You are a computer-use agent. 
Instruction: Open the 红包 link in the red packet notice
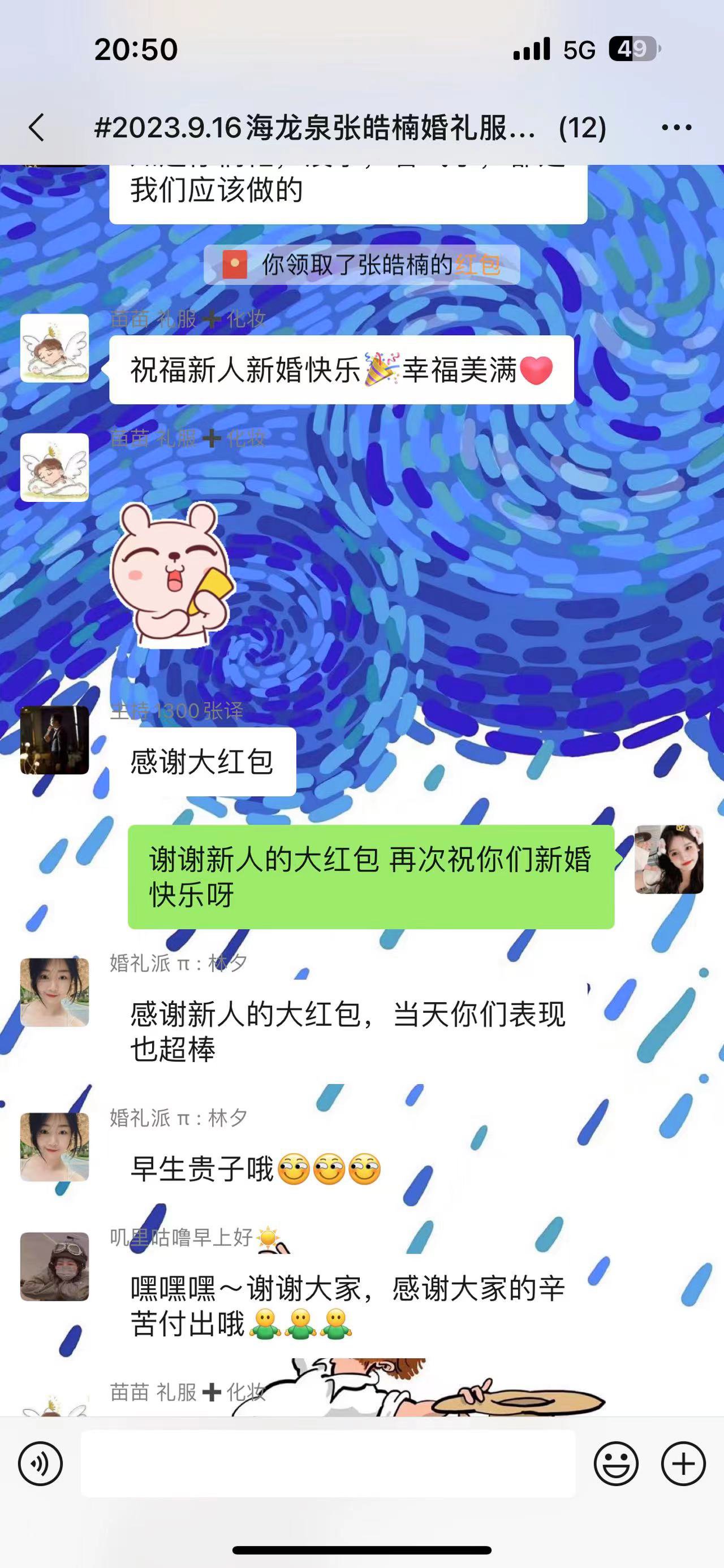(x=477, y=265)
